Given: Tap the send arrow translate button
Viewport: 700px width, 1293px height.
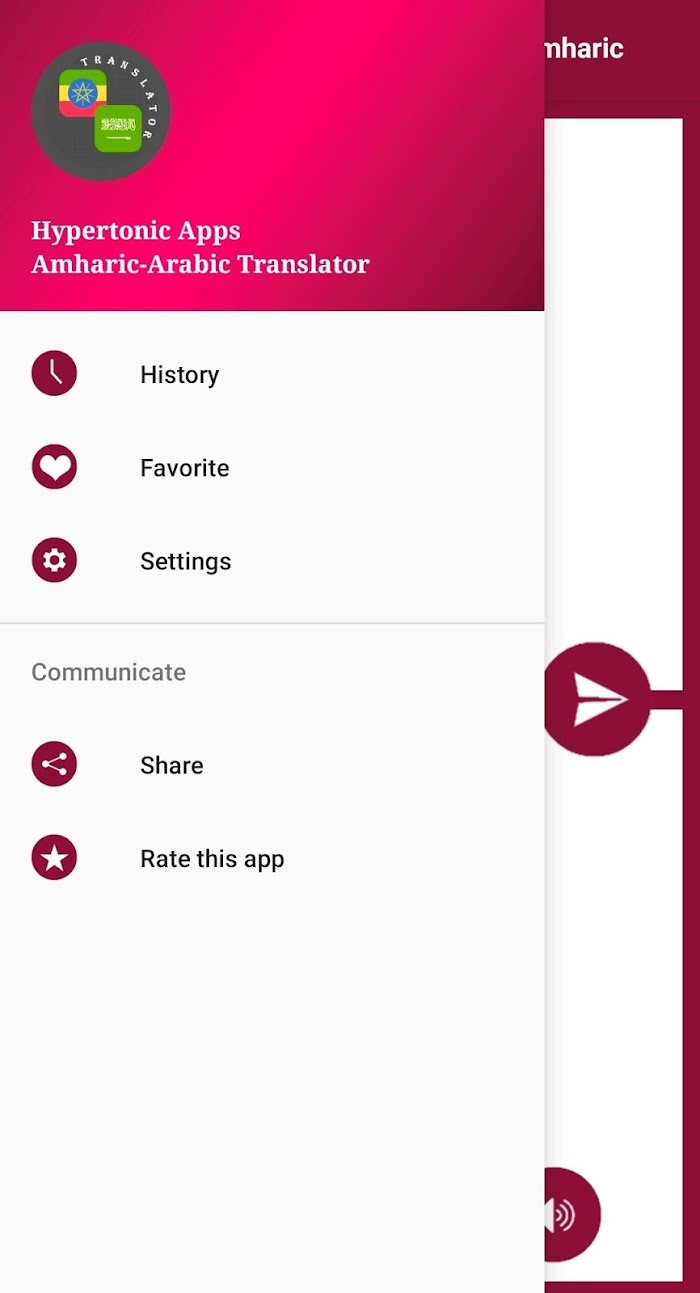Looking at the screenshot, I should click(598, 699).
